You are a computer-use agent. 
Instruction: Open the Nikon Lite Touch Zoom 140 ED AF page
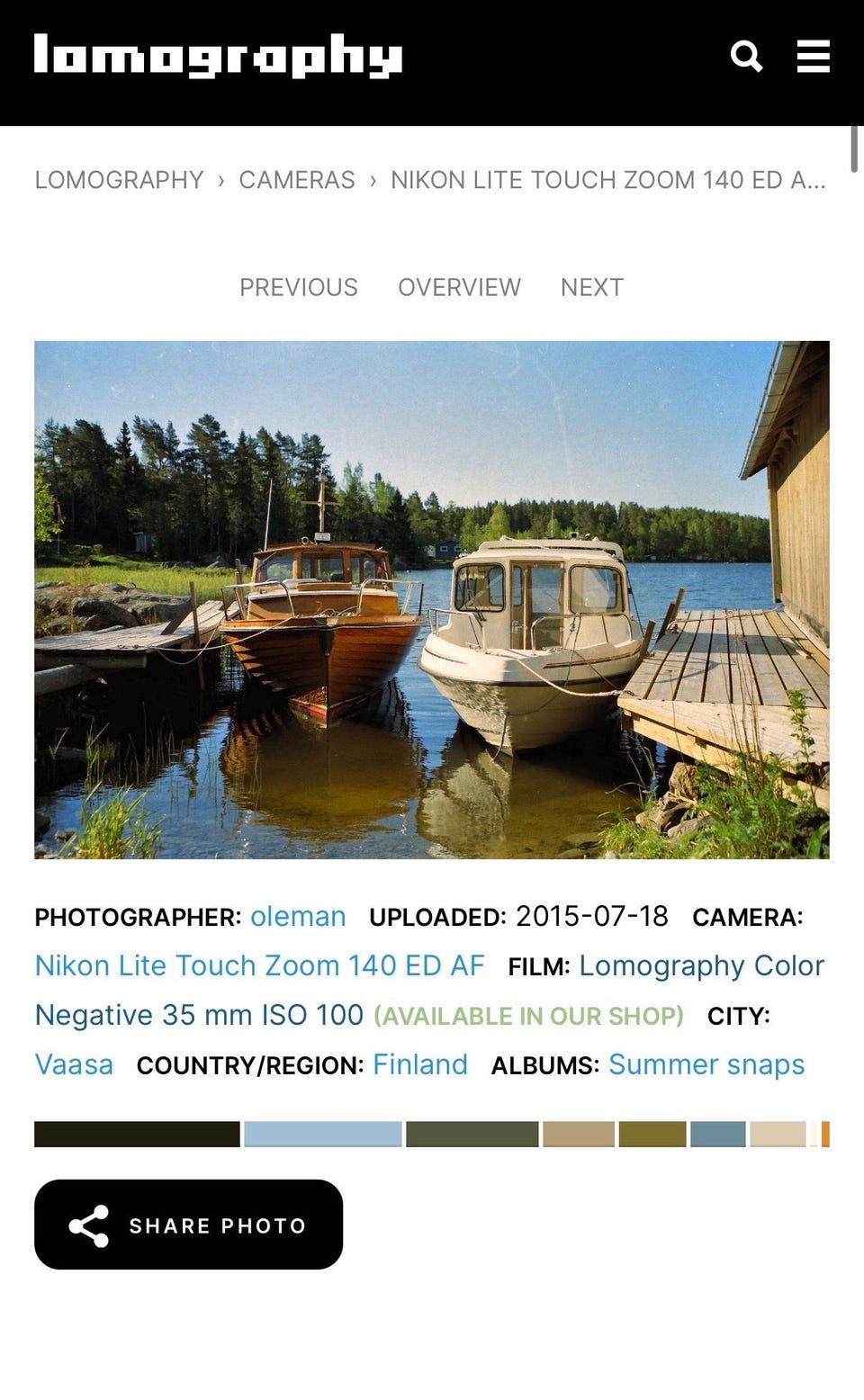point(259,965)
